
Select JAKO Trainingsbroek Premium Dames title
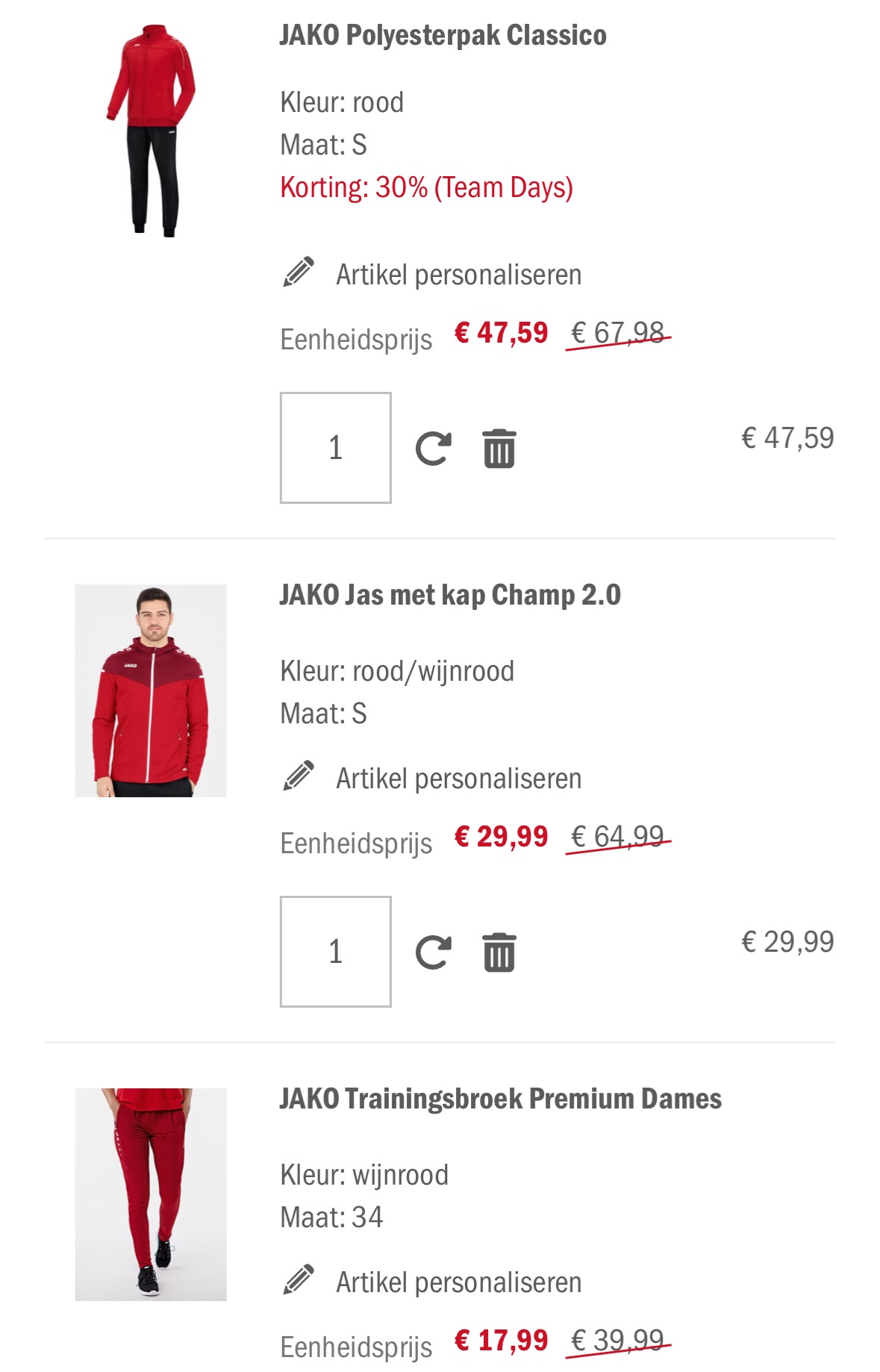(x=501, y=1097)
